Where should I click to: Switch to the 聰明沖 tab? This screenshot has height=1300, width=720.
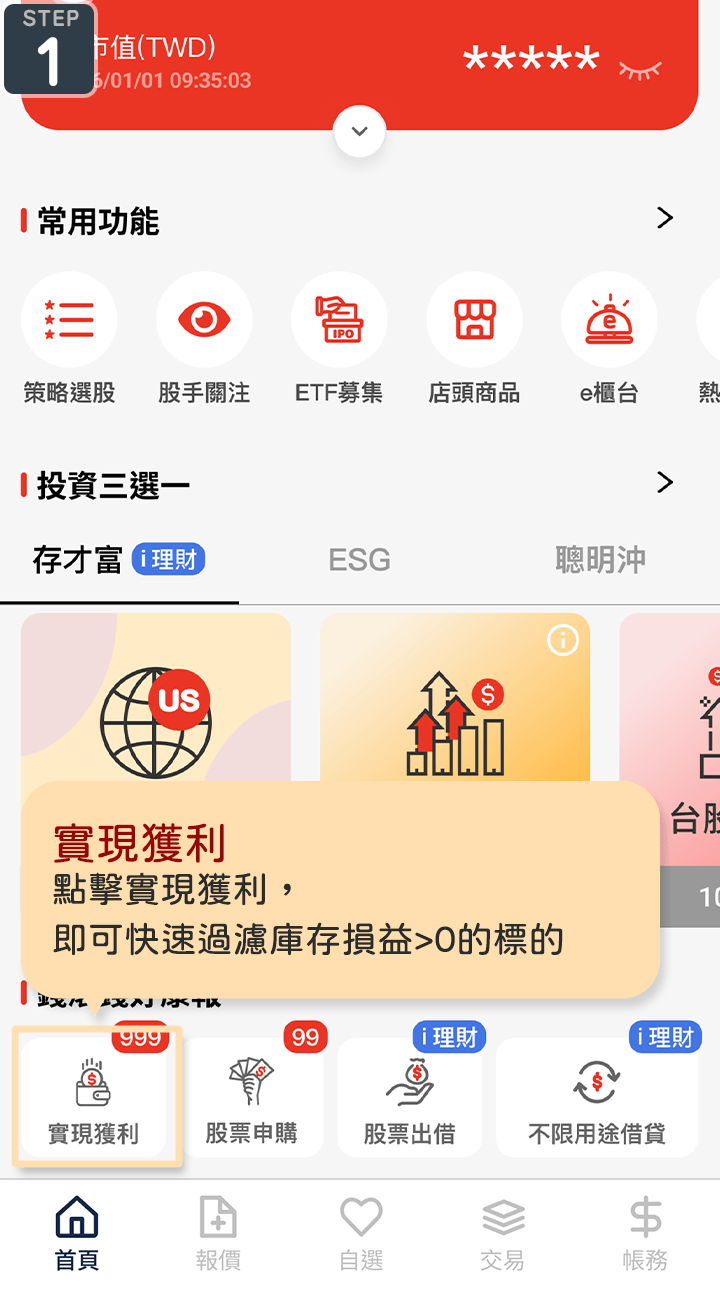(600, 560)
